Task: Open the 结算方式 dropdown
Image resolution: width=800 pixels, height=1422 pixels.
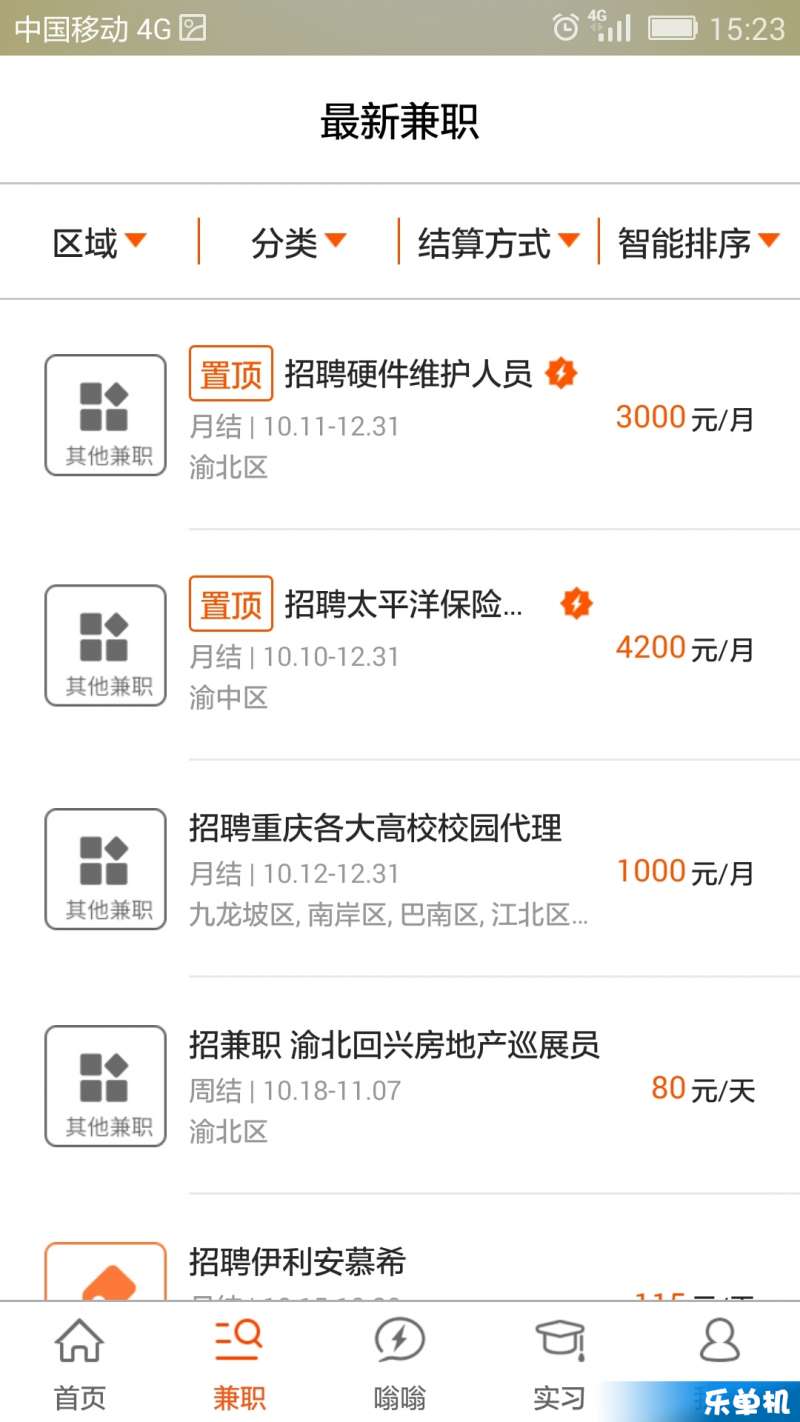Action: pos(498,242)
